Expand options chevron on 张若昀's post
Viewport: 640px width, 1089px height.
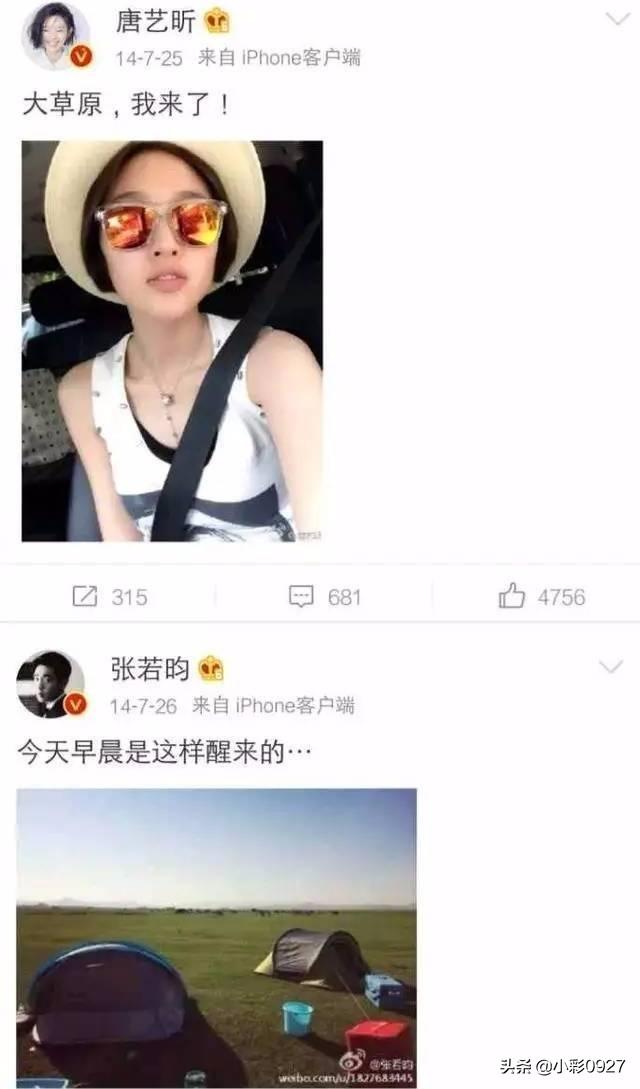(610, 667)
